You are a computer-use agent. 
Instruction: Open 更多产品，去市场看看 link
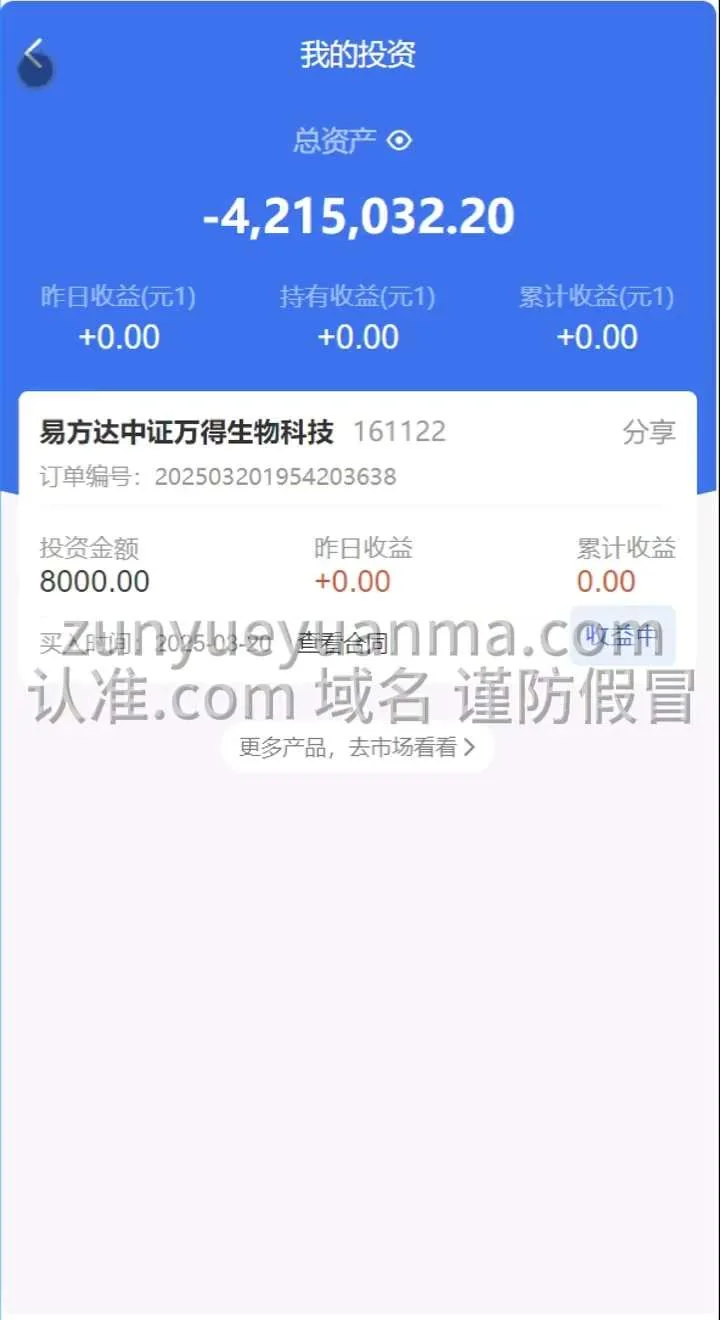pyautogui.click(x=357, y=747)
